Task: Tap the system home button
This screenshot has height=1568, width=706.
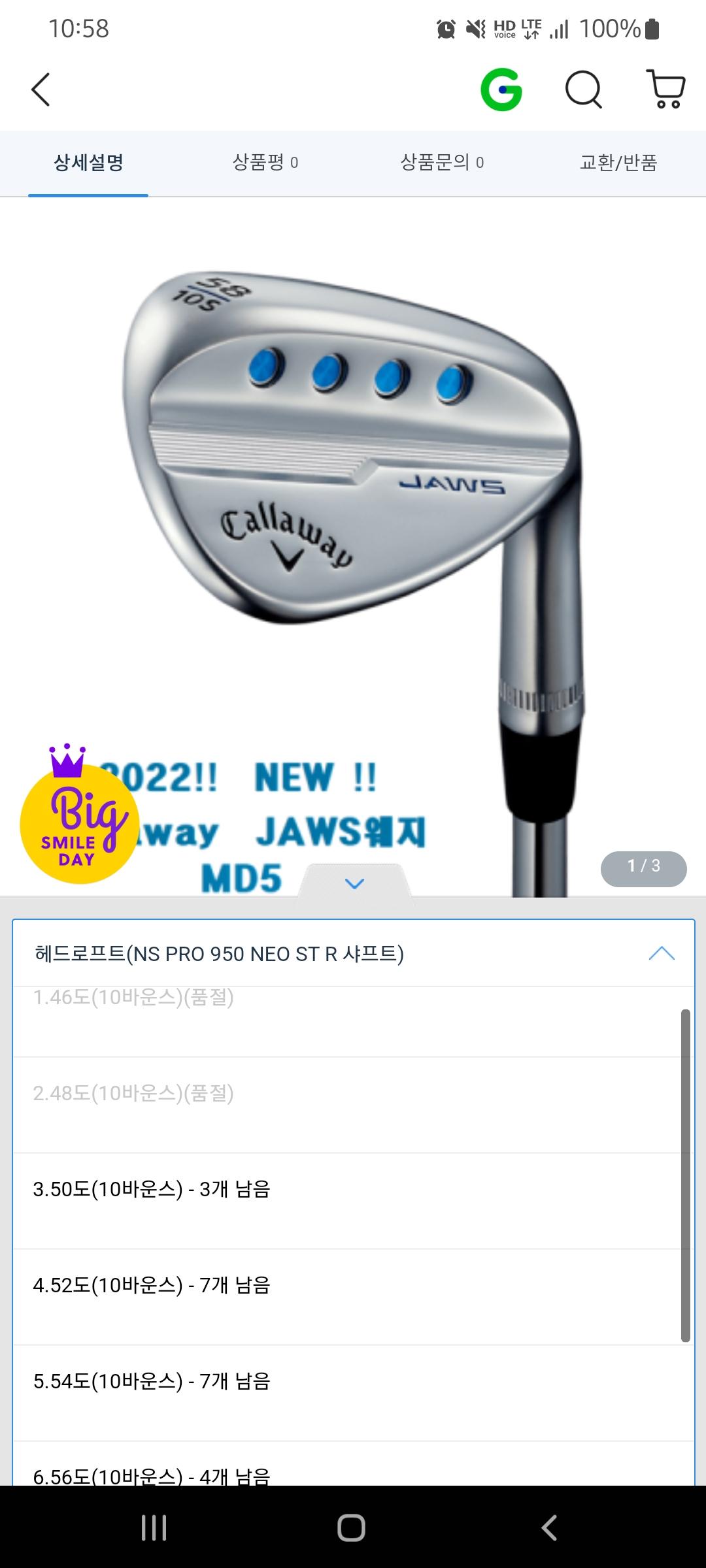Action: pyautogui.click(x=352, y=1527)
